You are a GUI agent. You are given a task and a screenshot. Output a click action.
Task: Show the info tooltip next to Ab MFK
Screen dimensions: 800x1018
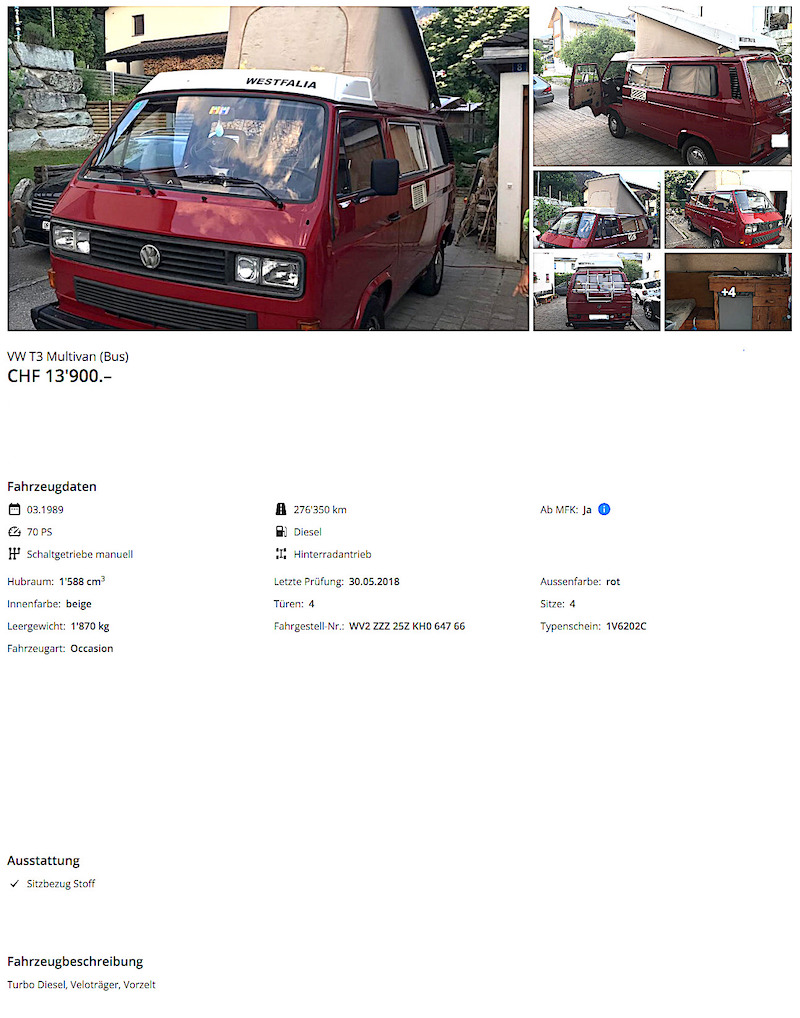pyautogui.click(x=604, y=509)
